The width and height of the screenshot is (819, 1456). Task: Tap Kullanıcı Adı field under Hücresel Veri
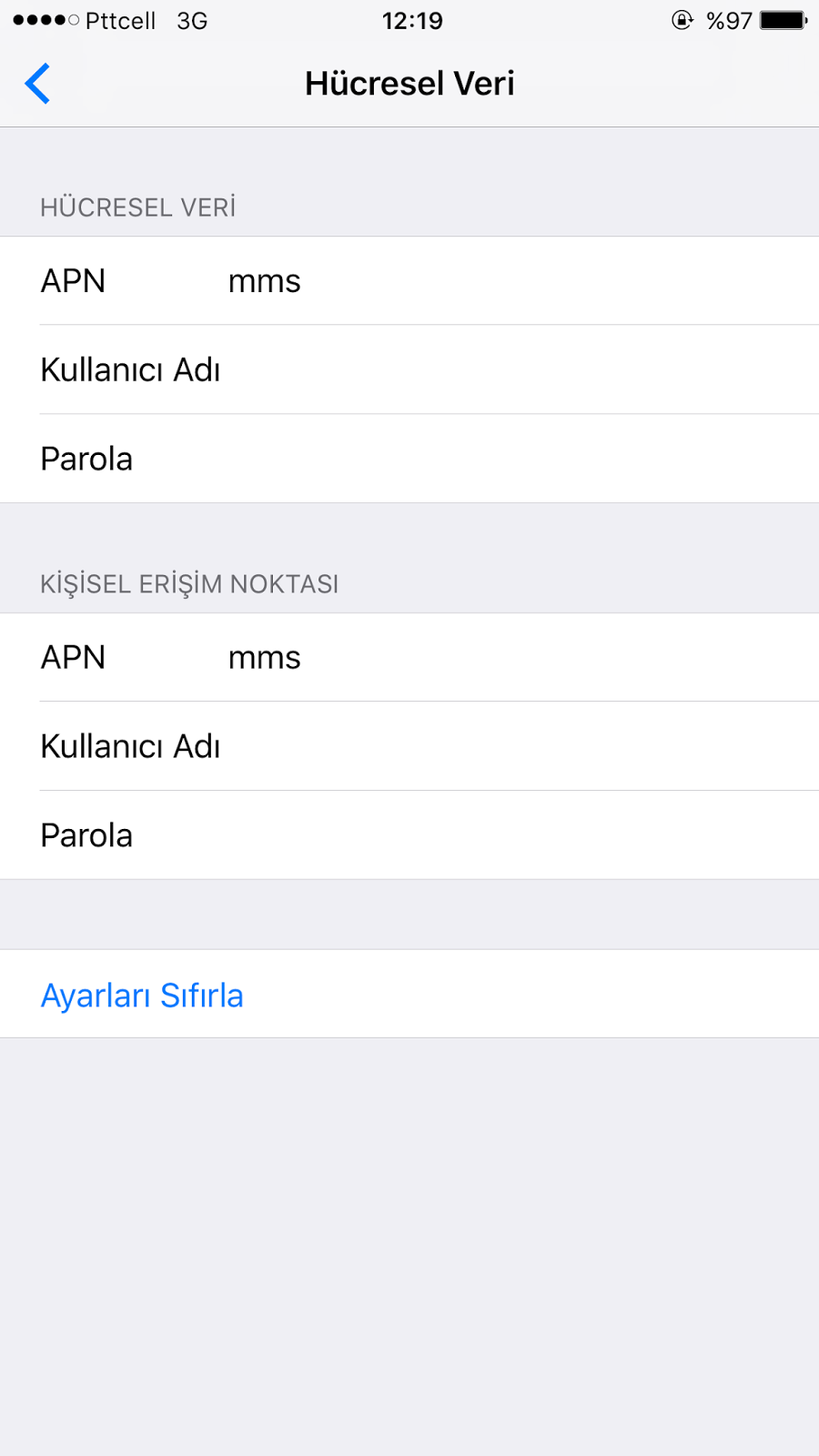[x=409, y=369]
